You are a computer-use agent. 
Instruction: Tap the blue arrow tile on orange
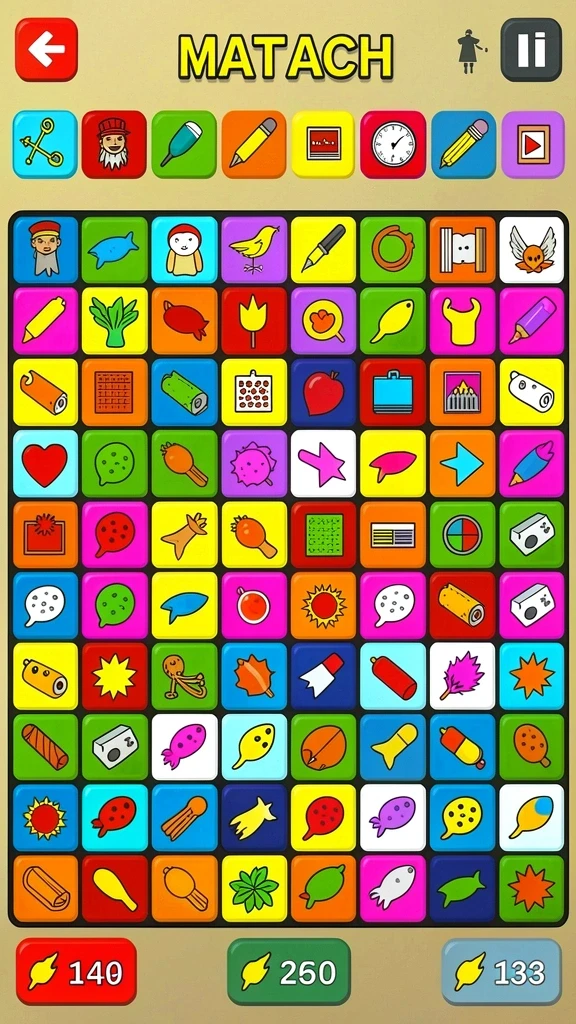[x=462, y=464]
